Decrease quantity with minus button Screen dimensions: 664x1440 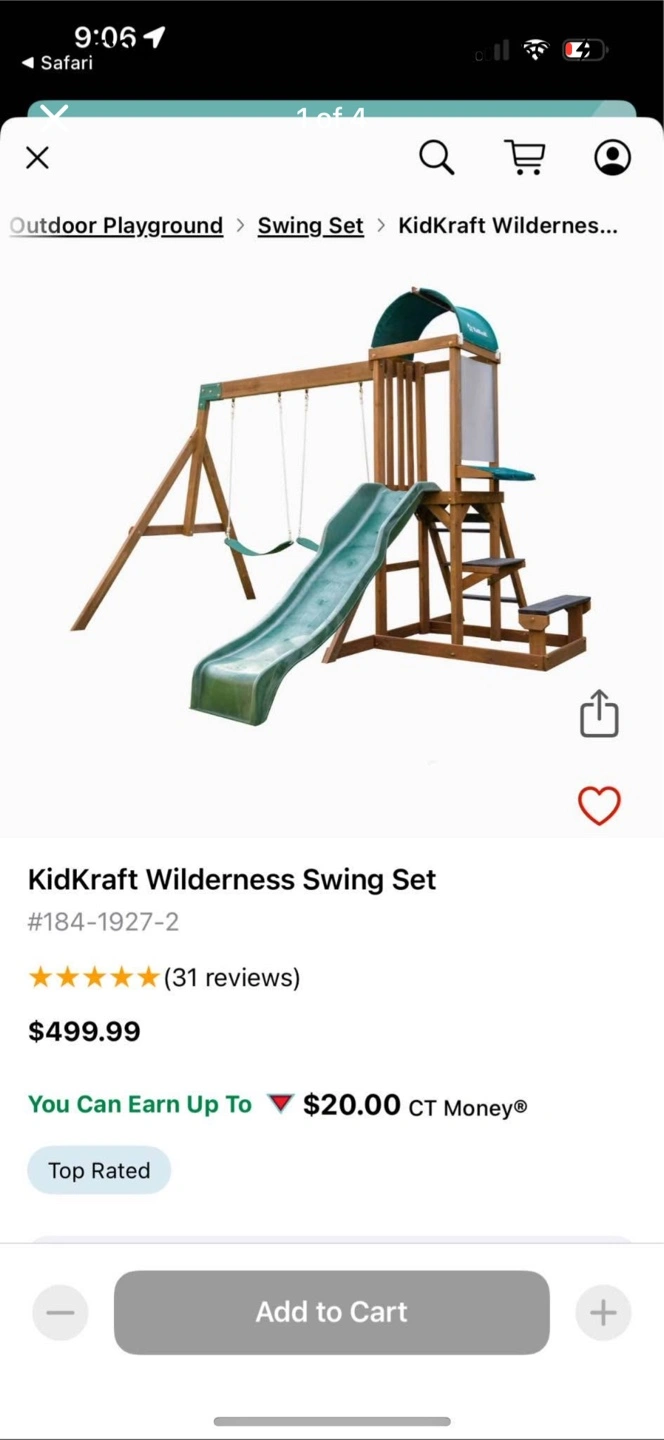[60, 1313]
